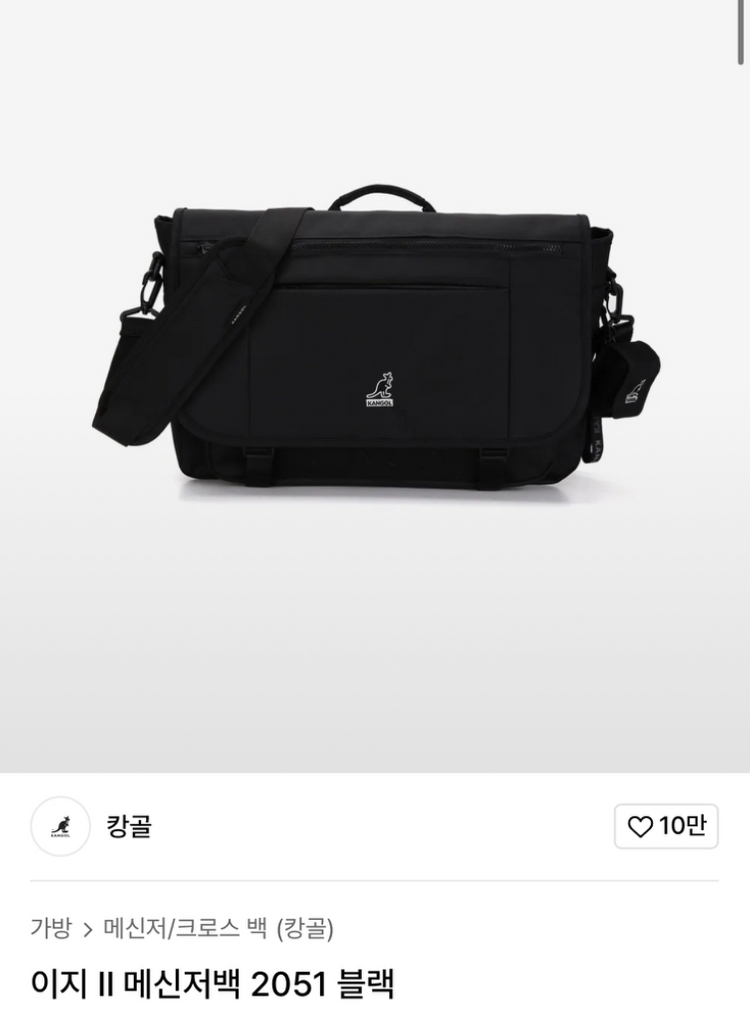This screenshot has width=750, height=1020.
Task: Open the 가방 category breadcrumb
Action: pos(50,929)
